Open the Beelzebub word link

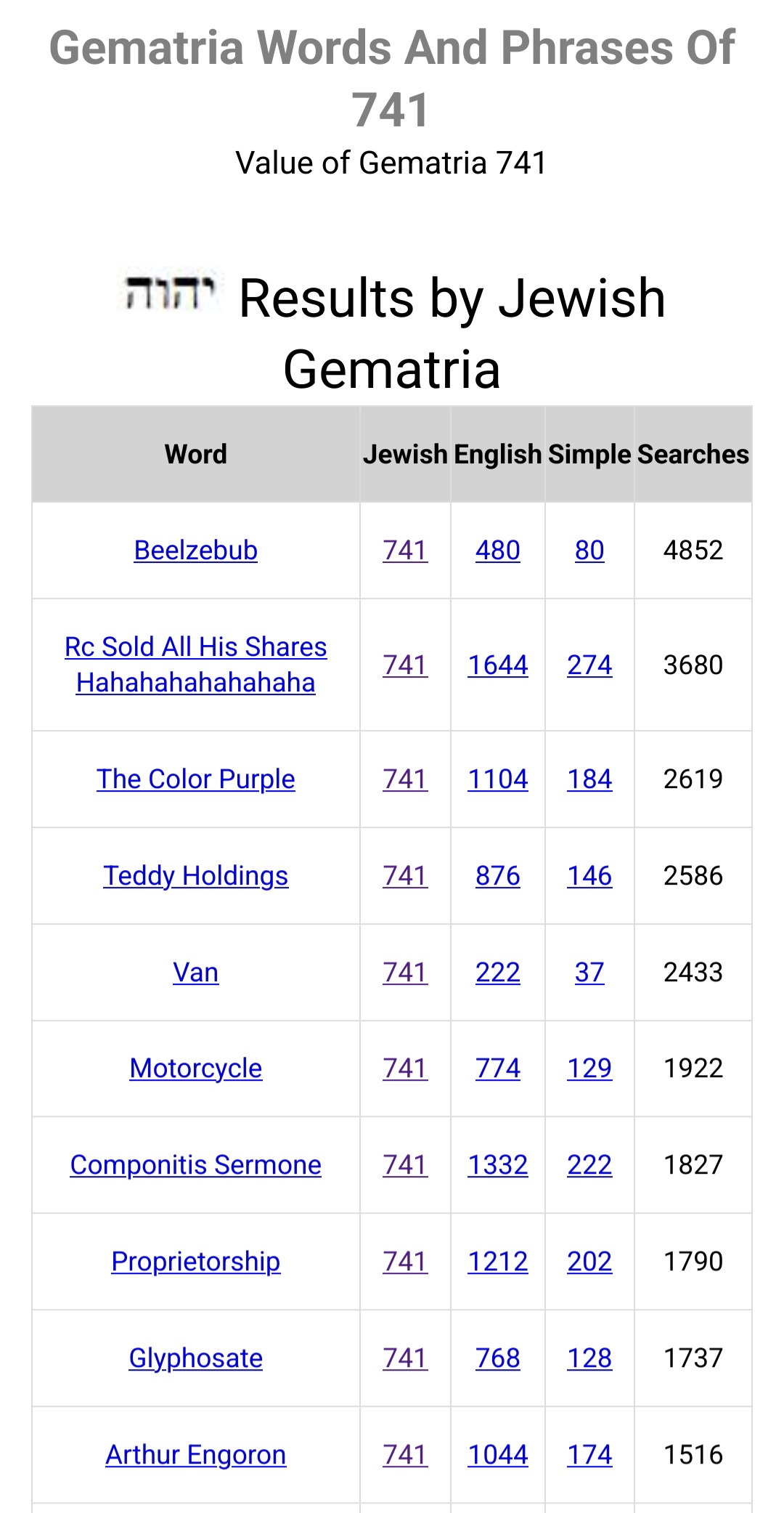tap(195, 551)
